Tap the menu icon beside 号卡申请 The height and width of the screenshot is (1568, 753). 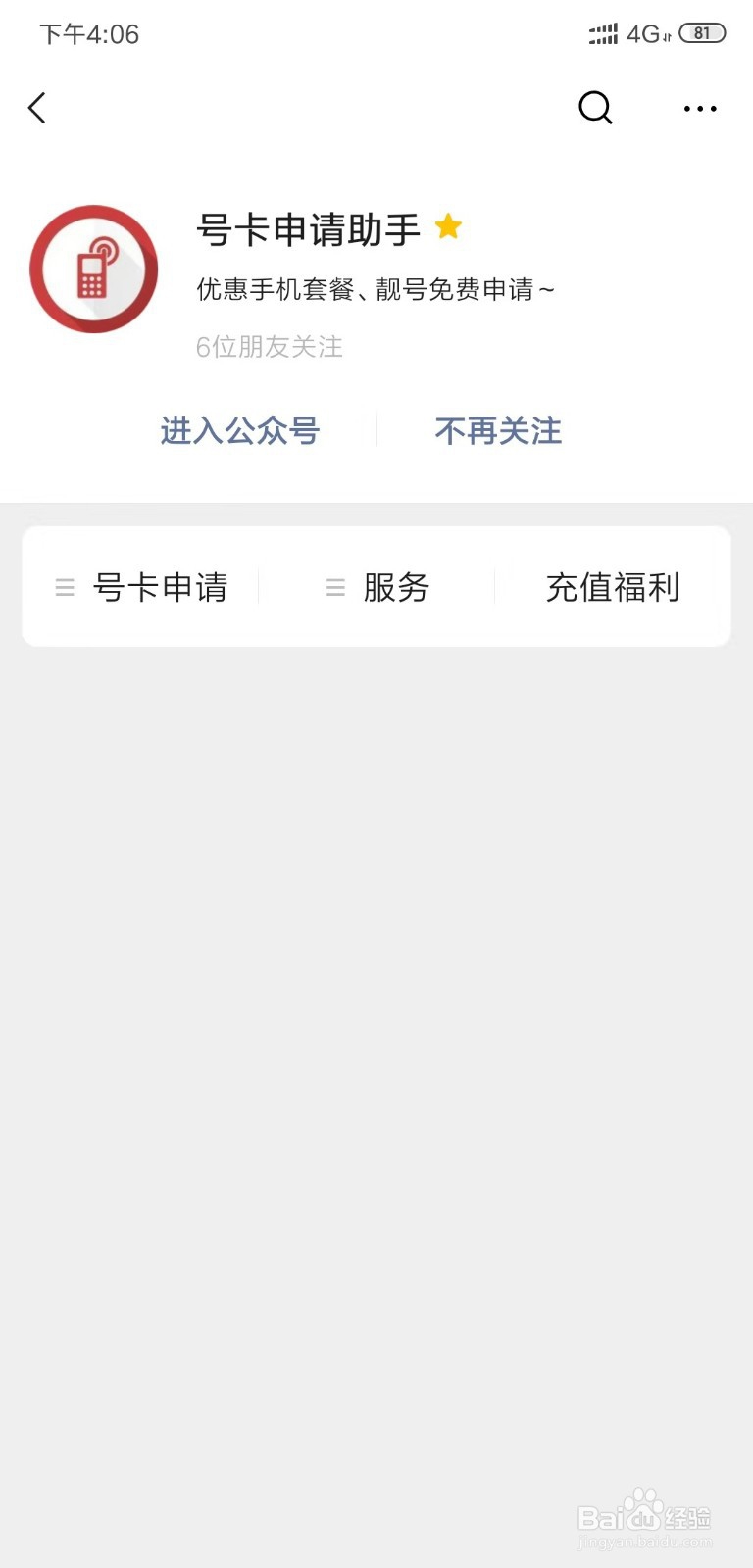tap(65, 587)
